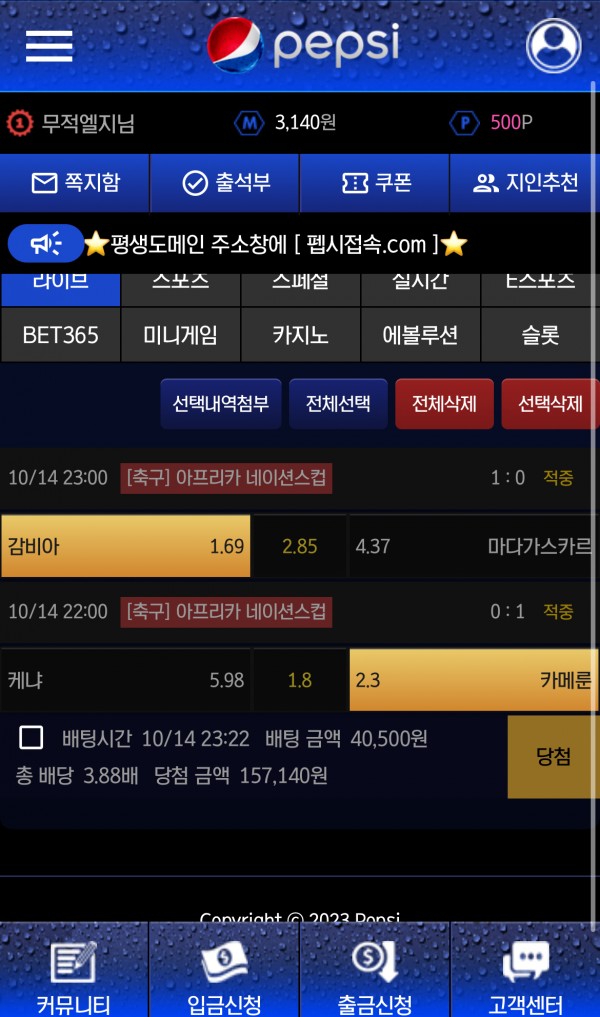Open the 쿠폰 coupon page
600x1017 pixels.
point(375,183)
